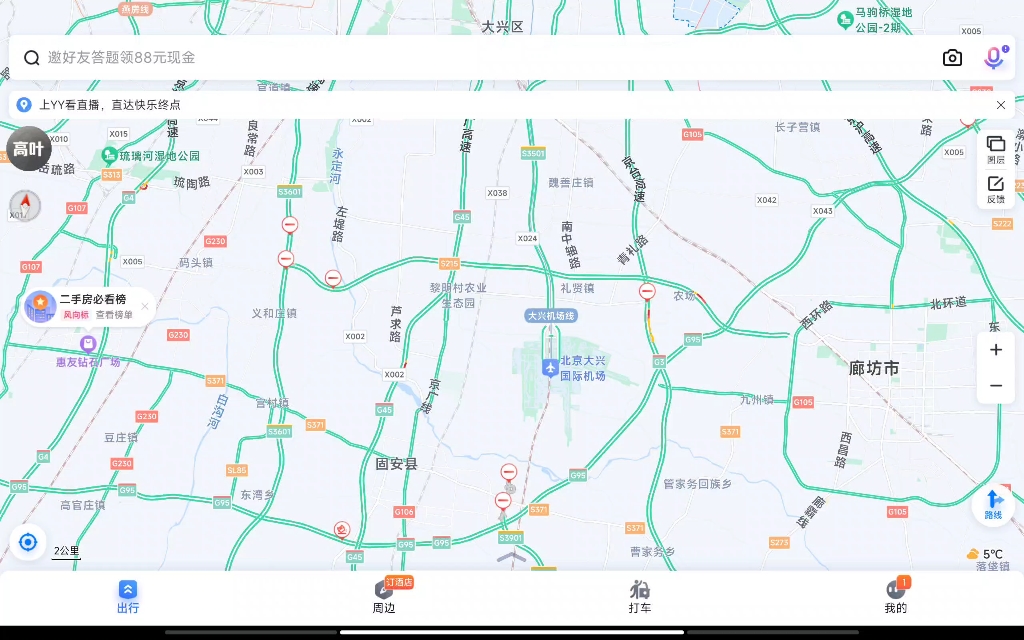
Task: Open the 反馈 feedback option
Action: [996, 189]
